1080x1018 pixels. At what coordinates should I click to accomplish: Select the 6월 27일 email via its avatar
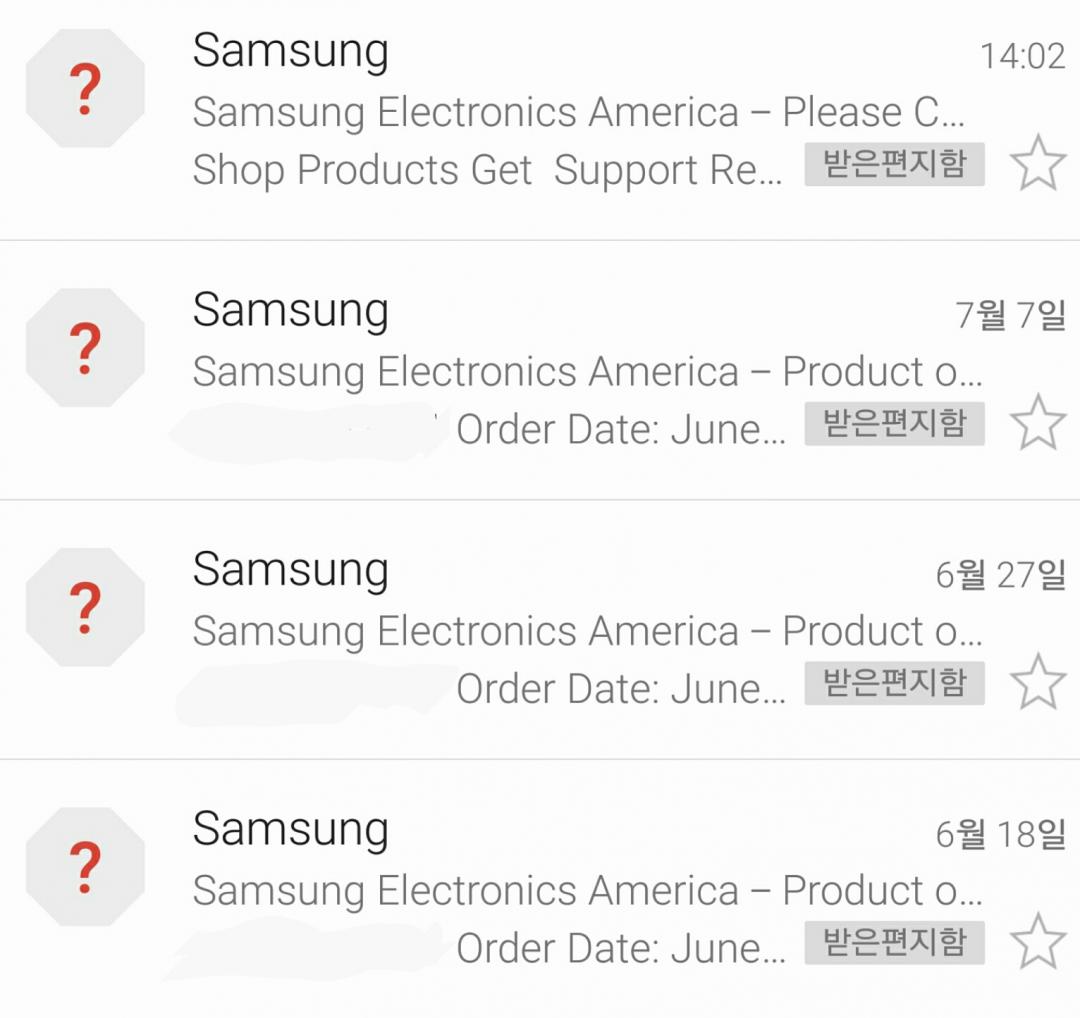(x=85, y=607)
